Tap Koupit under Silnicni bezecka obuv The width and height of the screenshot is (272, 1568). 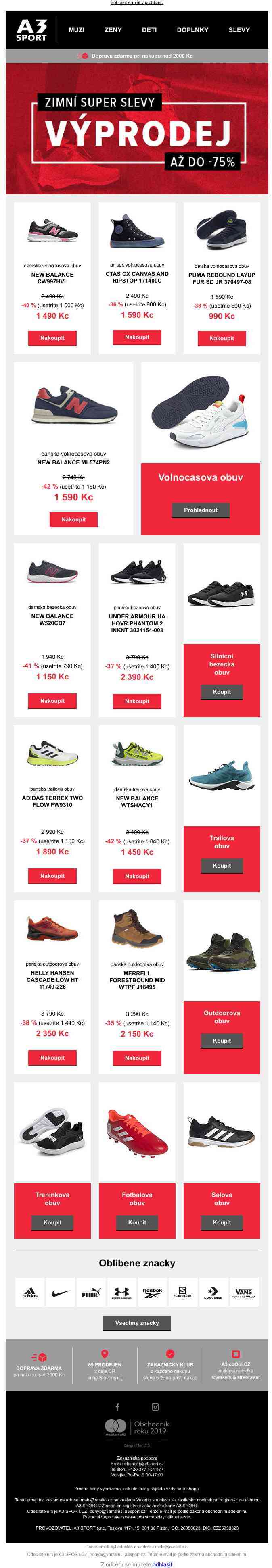(222, 692)
